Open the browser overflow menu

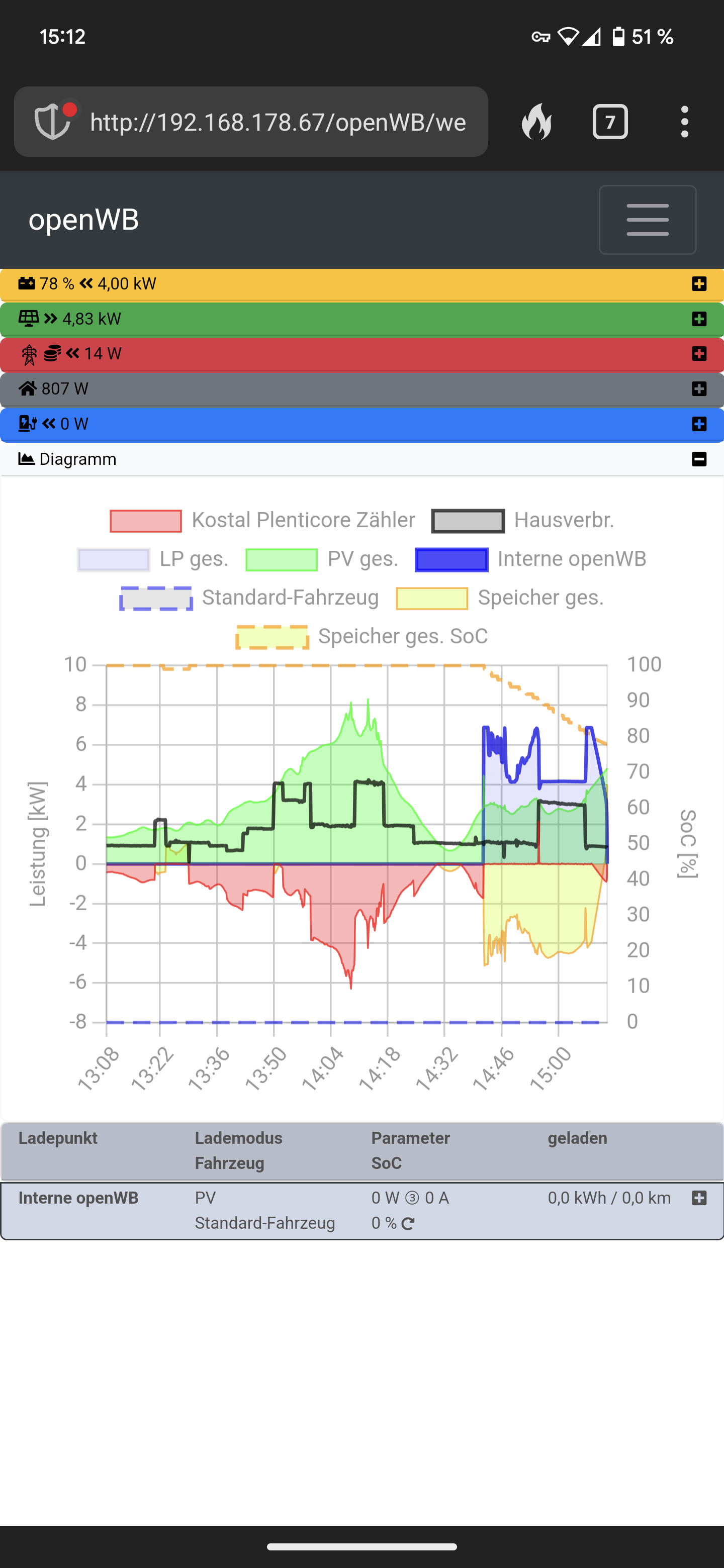[685, 122]
